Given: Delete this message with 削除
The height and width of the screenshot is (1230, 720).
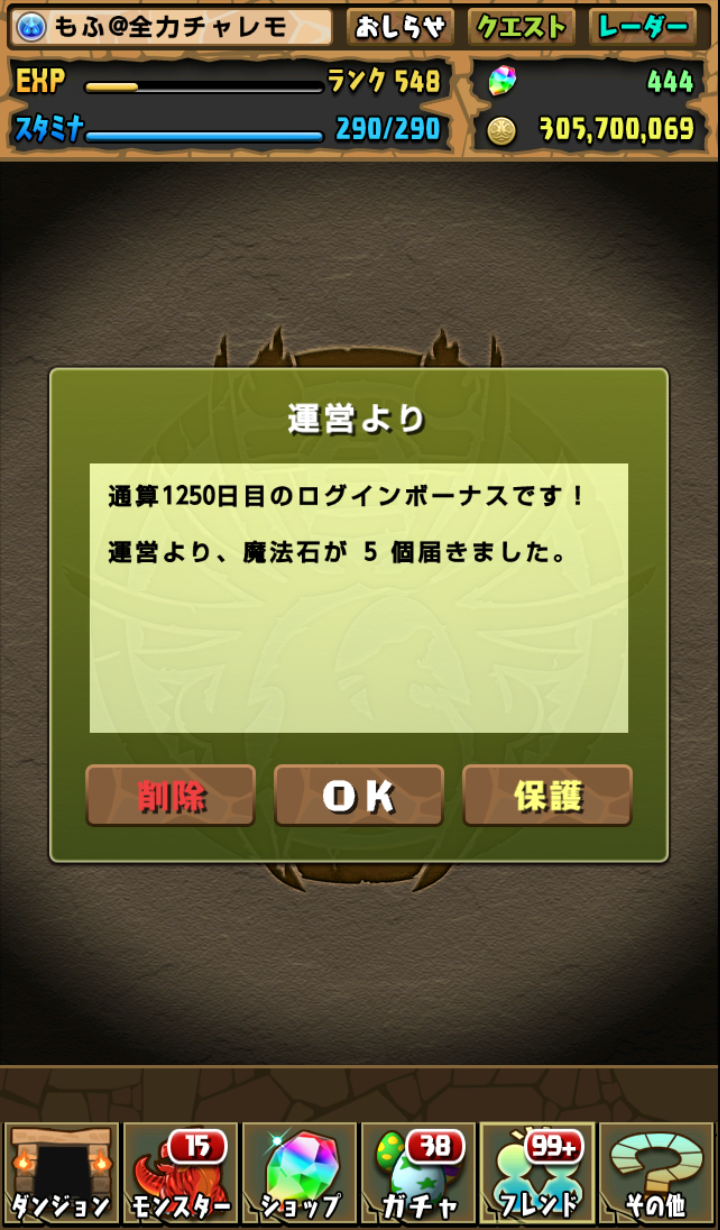Looking at the screenshot, I should [170, 796].
